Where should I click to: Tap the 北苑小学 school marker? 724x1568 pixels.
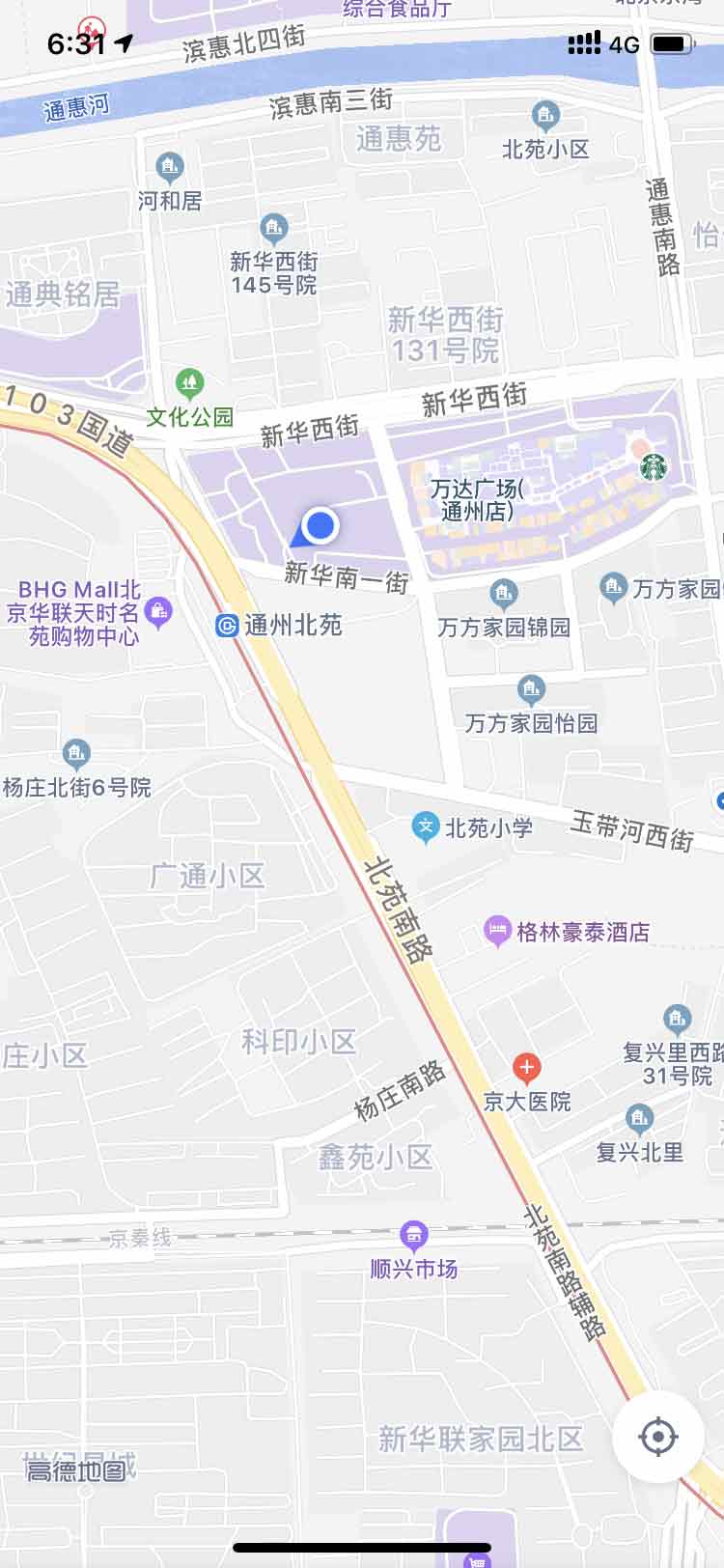click(426, 826)
